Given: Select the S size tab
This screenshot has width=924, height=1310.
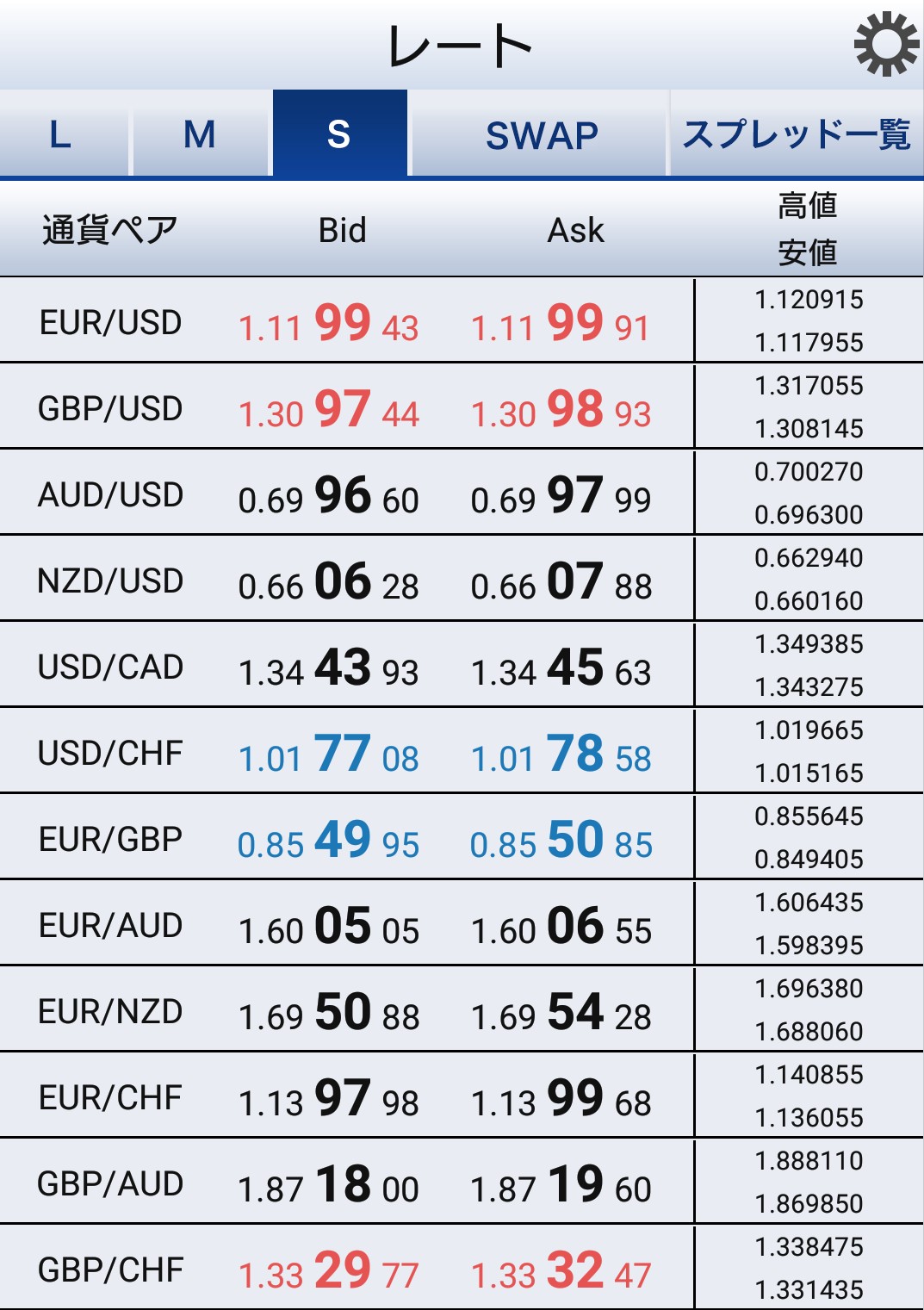Looking at the screenshot, I should point(339,135).
